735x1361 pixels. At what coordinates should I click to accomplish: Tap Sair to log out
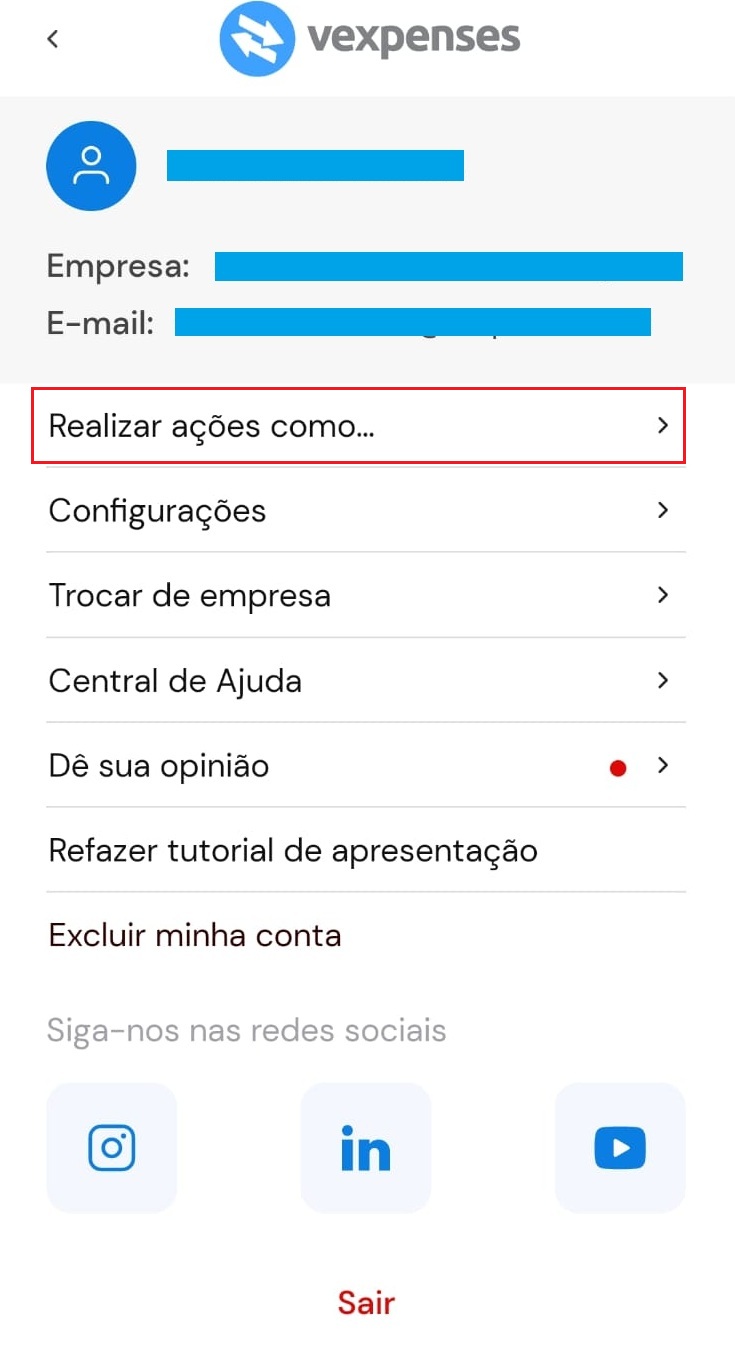(366, 1302)
